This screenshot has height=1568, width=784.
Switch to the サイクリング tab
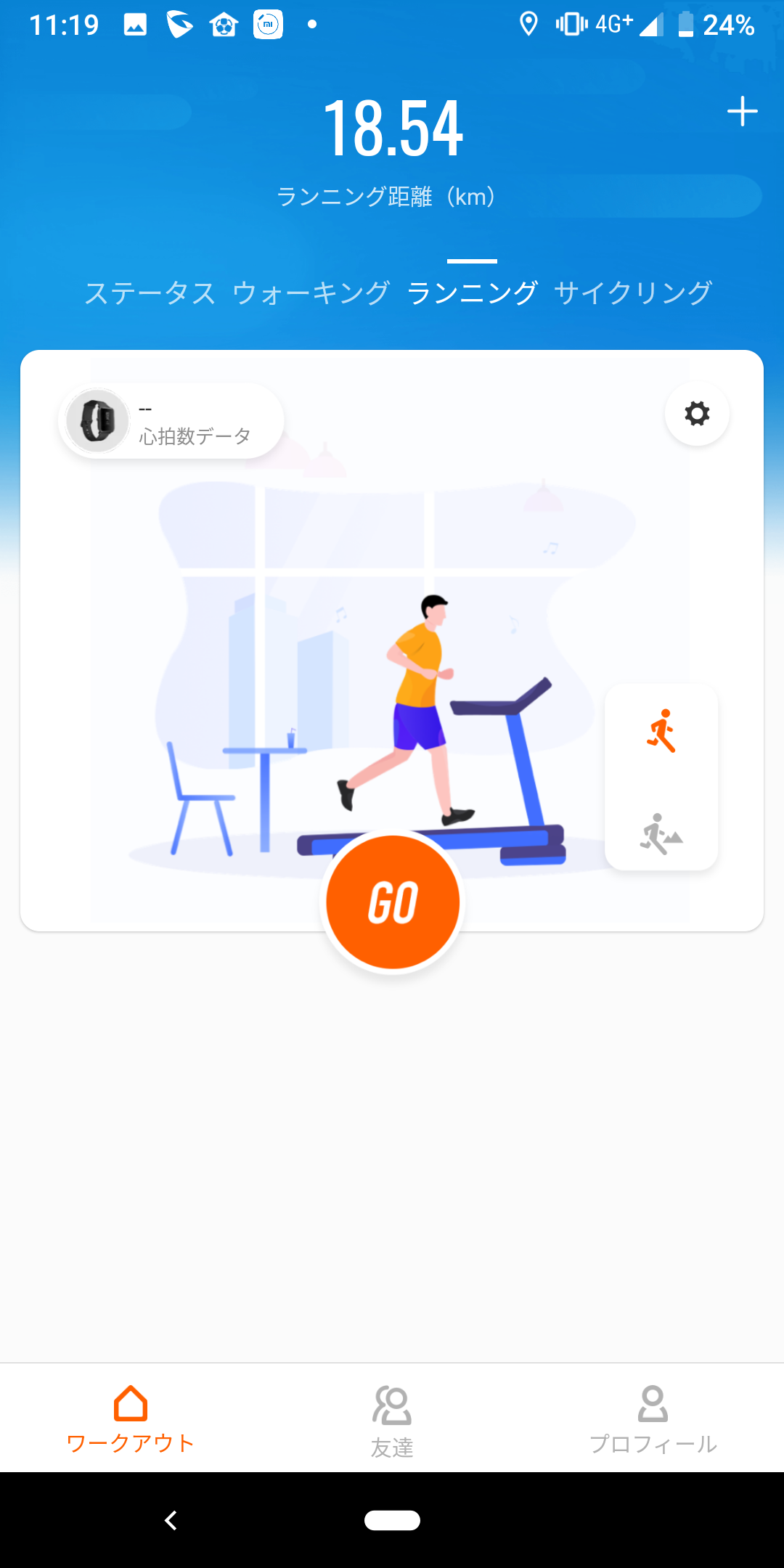click(x=632, y=293)
